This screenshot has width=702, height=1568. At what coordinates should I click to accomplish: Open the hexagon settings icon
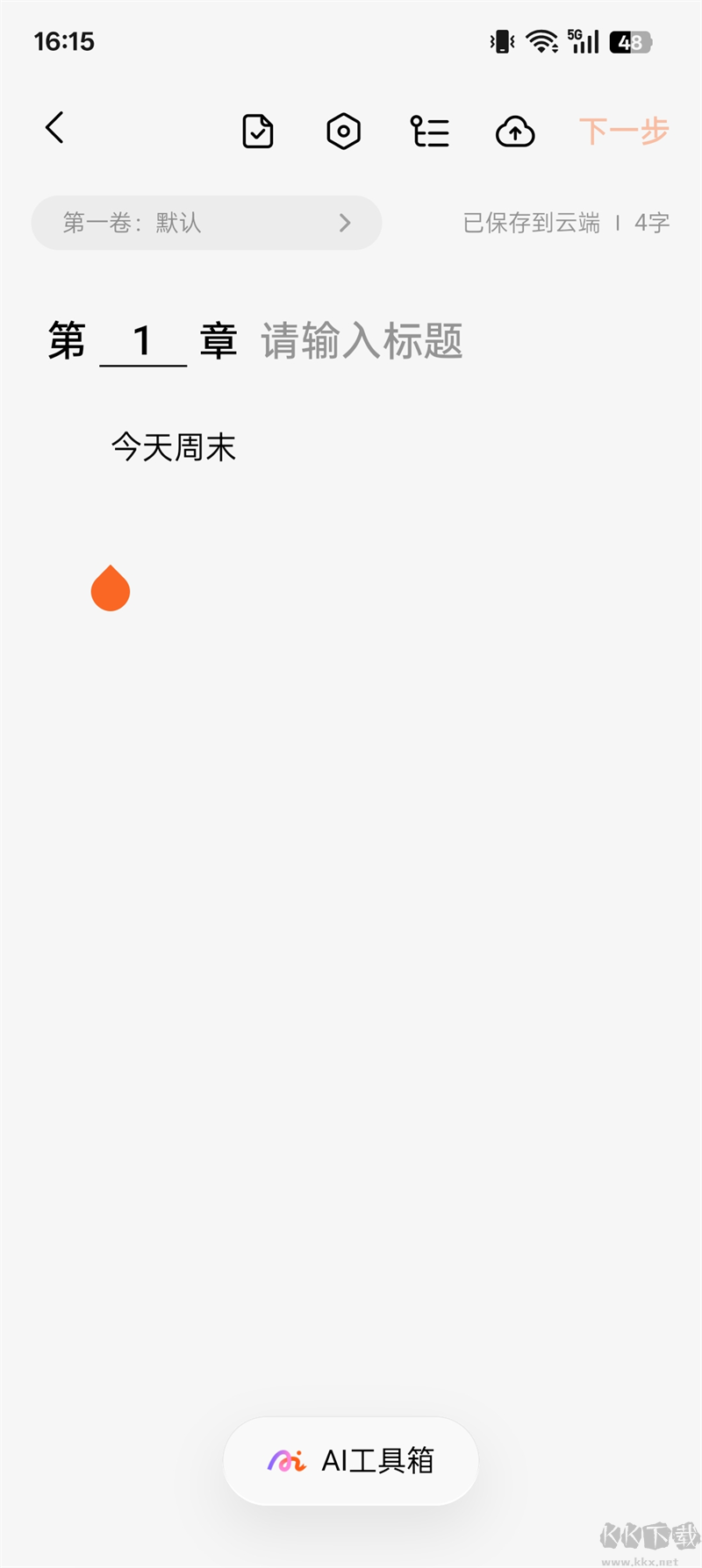point(343,132)
